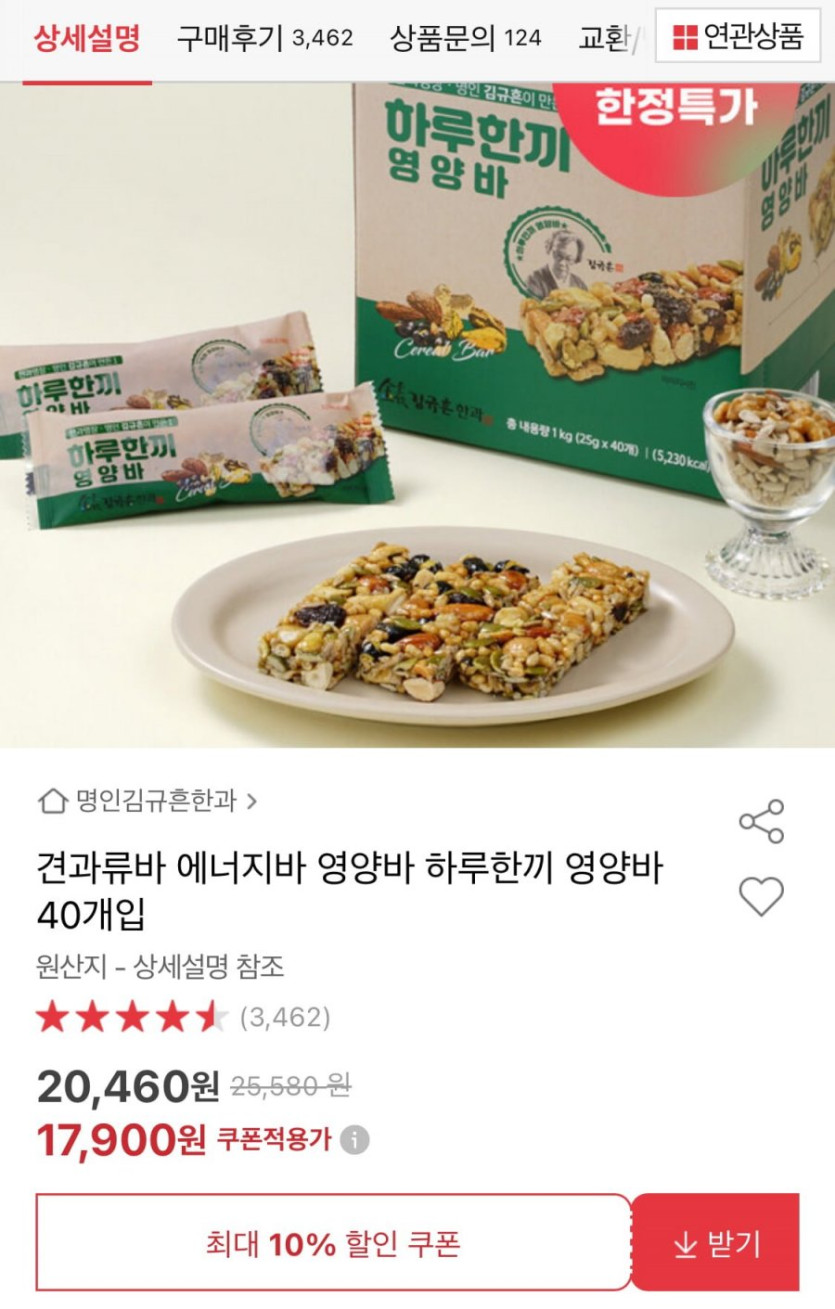Open the product image of 영양바

click(417, 415)
